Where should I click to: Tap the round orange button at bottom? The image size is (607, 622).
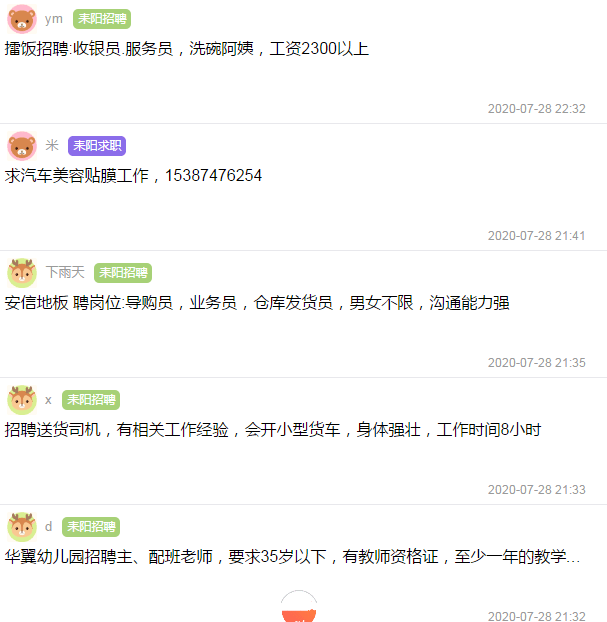[299, 608]
